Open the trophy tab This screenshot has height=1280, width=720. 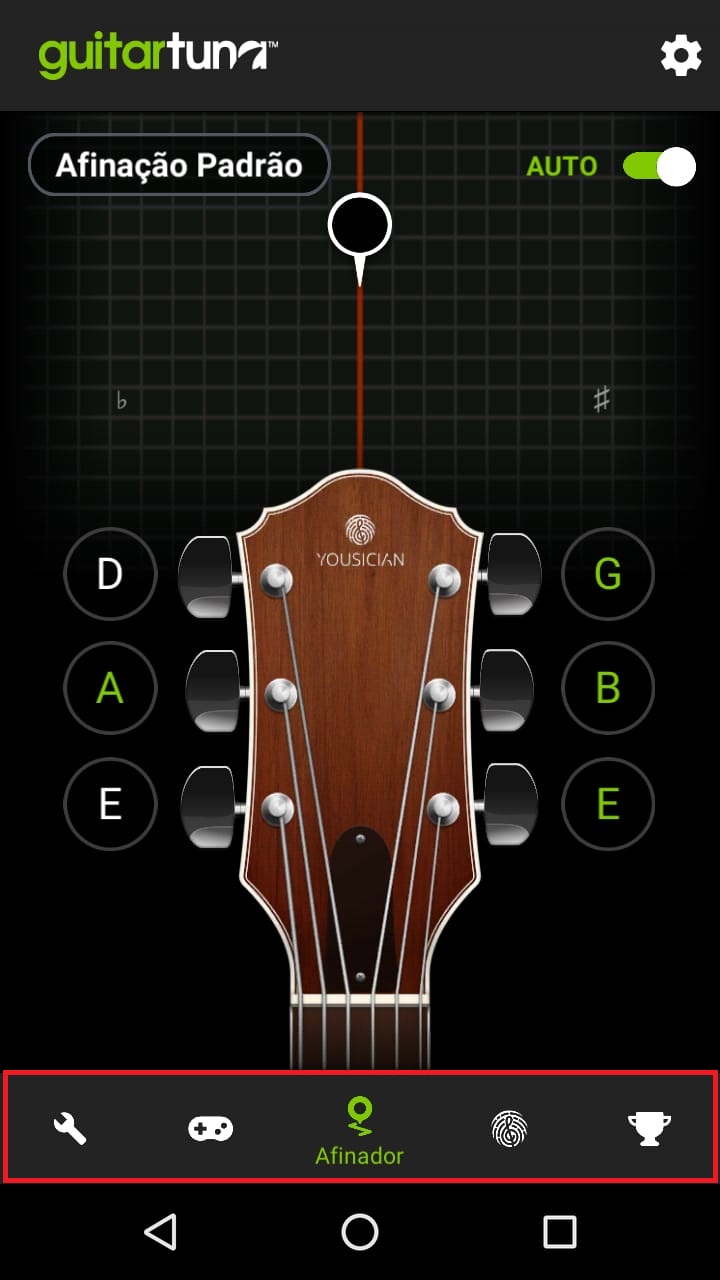649,1129
